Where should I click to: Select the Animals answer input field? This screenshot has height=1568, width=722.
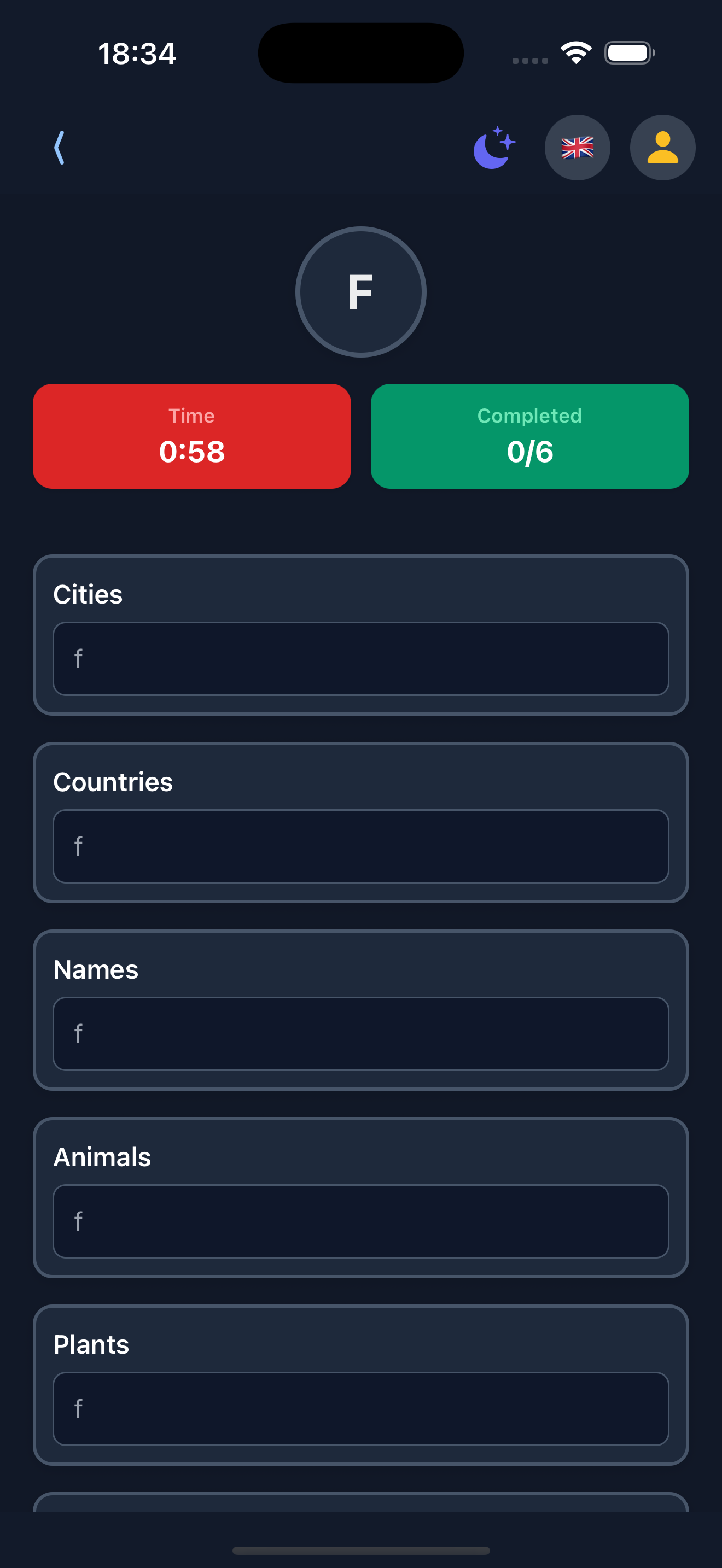click(361, 1221)
